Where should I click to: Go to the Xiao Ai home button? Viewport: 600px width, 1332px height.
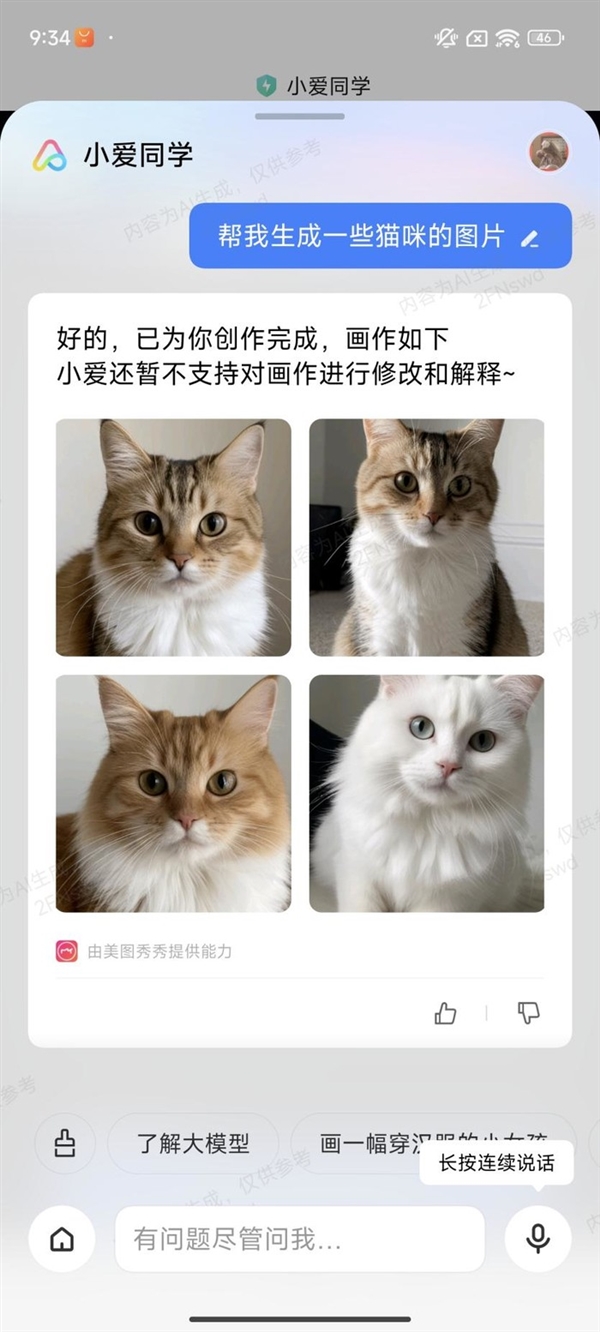[62, 1240]
